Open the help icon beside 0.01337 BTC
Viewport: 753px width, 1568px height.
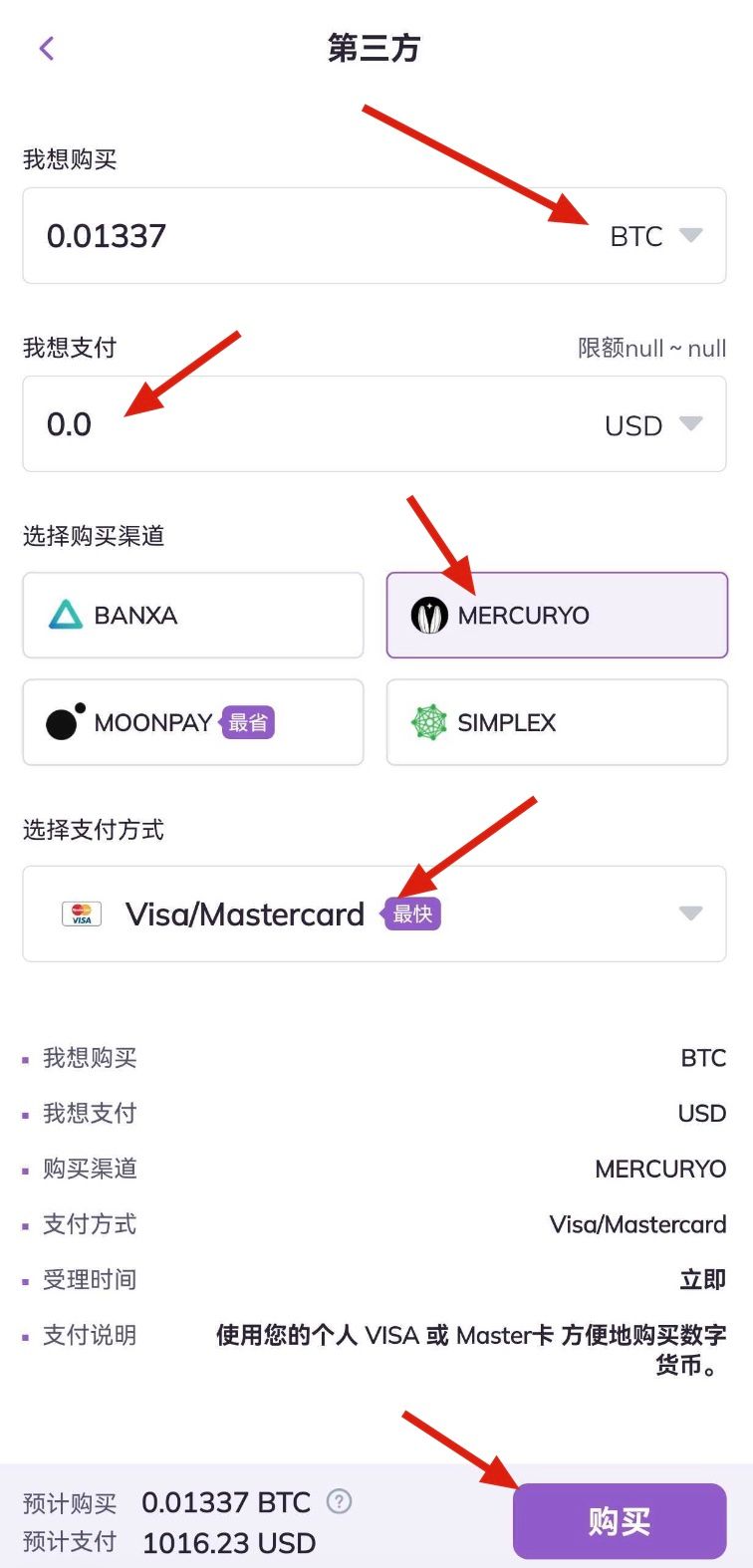click(x=340, y=1501)
